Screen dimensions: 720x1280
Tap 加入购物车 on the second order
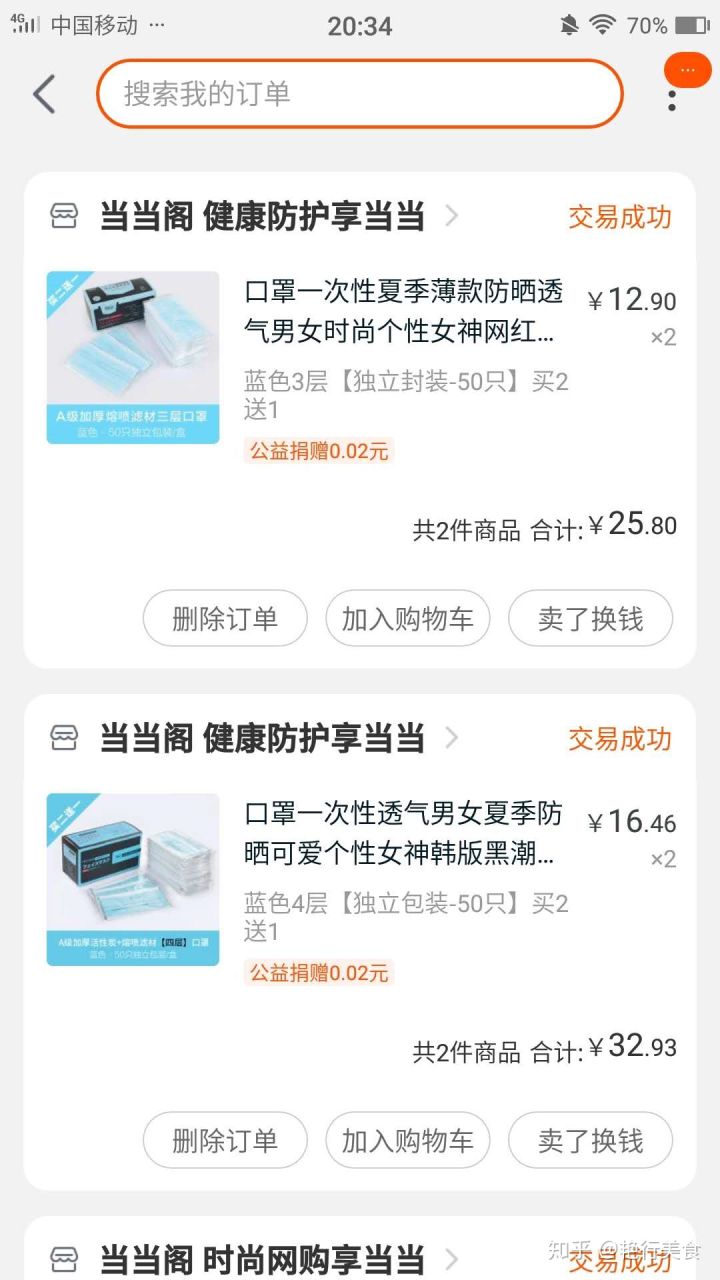click(406, 1140)
